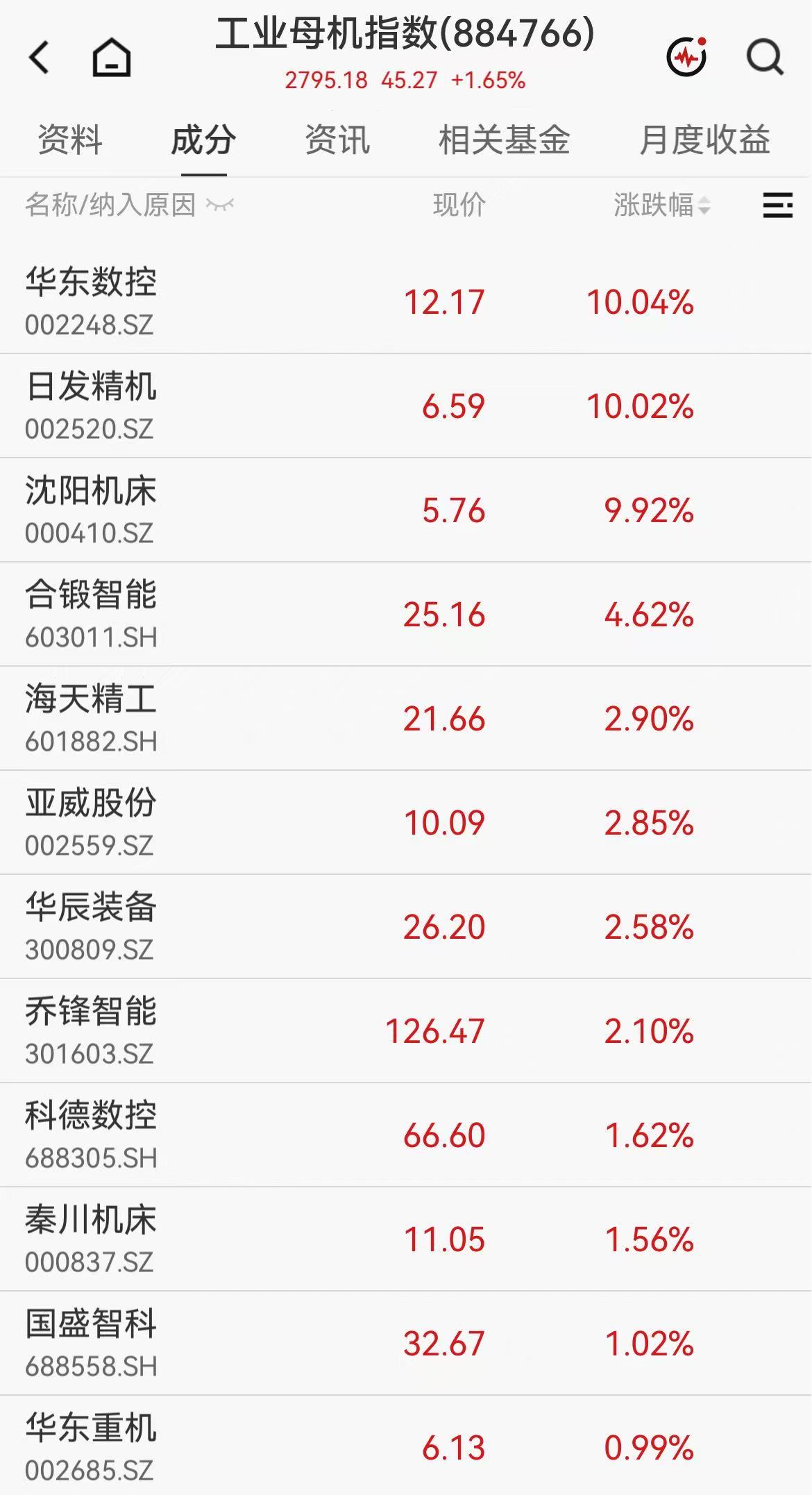Tap the home icon in header
Image resolution: width=812 pixels, height=1495 pixels.
click(112, 57)
